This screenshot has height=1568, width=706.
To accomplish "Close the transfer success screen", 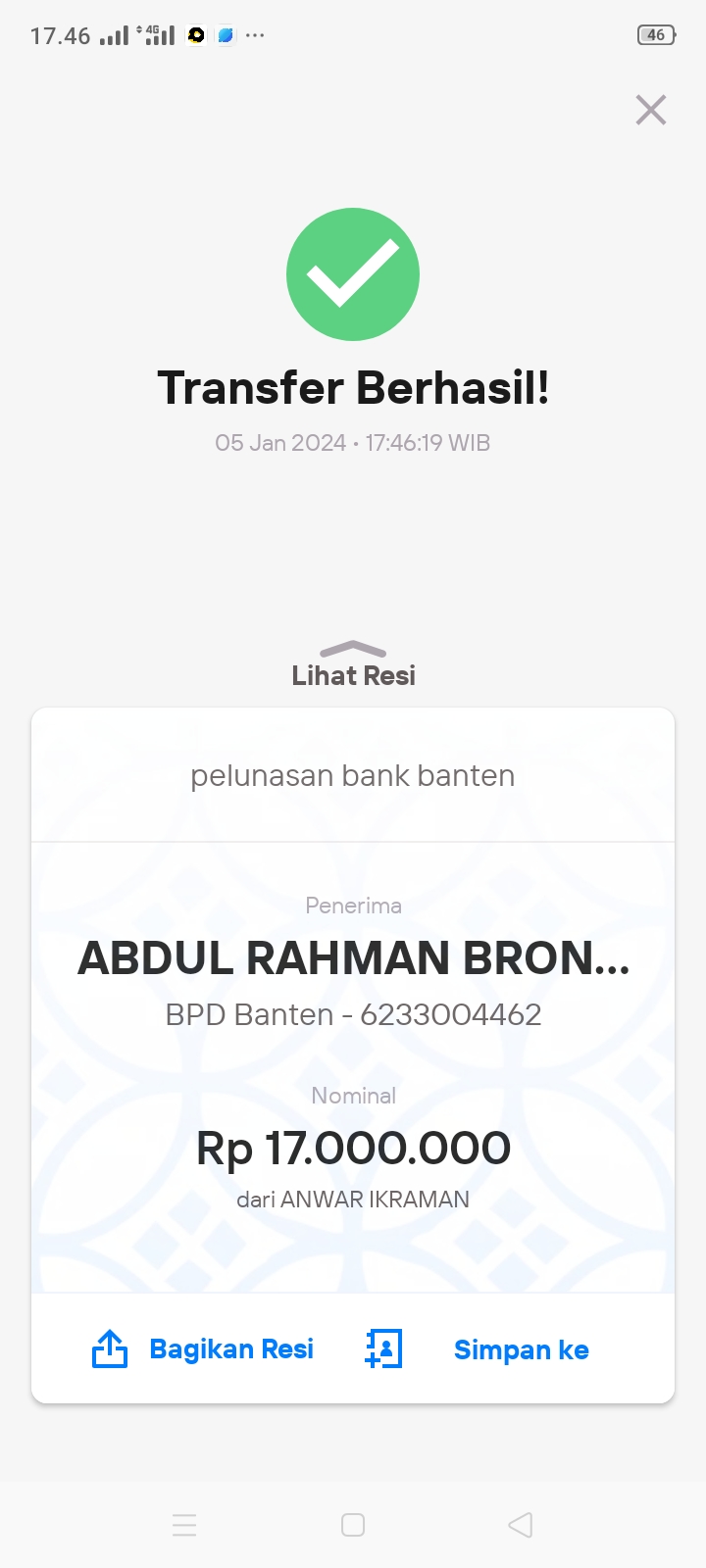I will (x=651, y=110).
